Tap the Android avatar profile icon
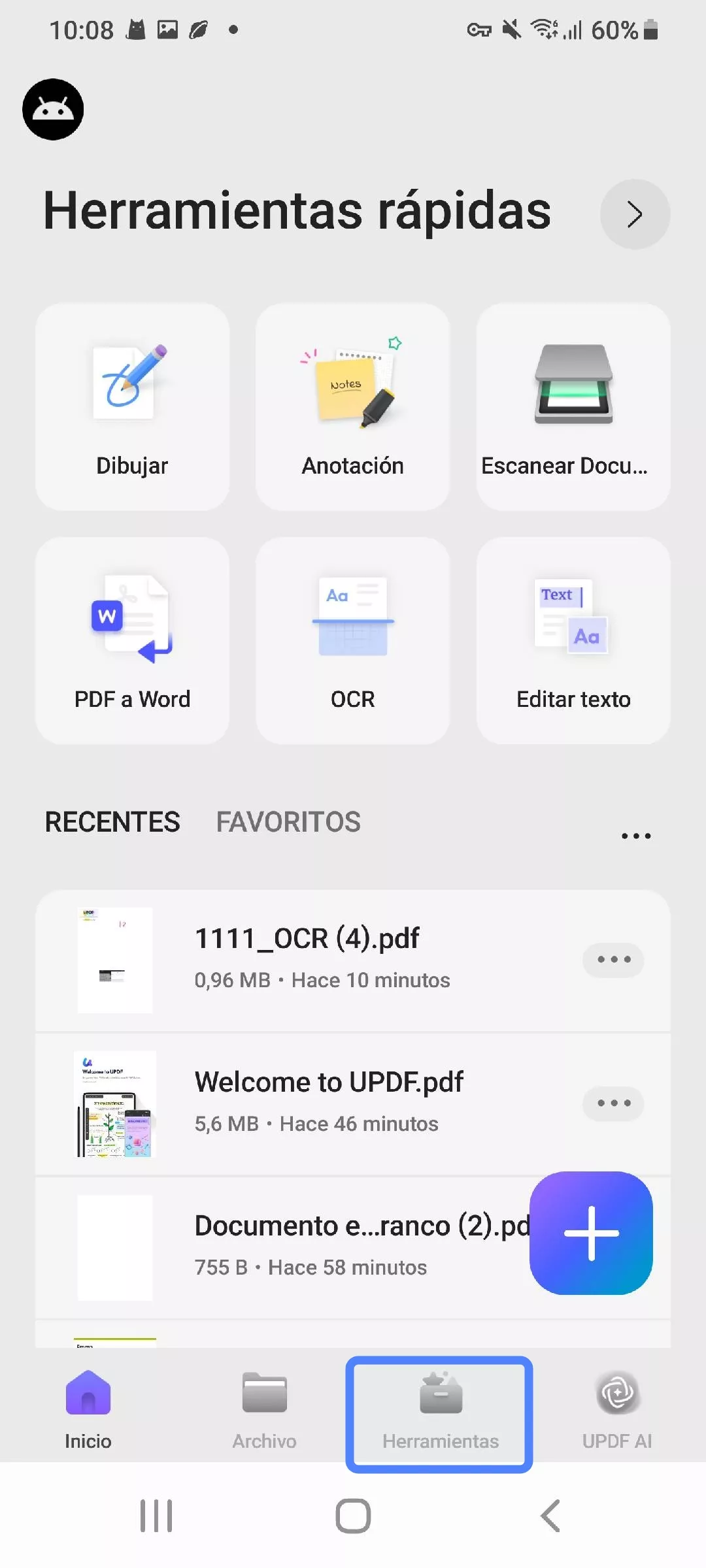 [52, 109]
